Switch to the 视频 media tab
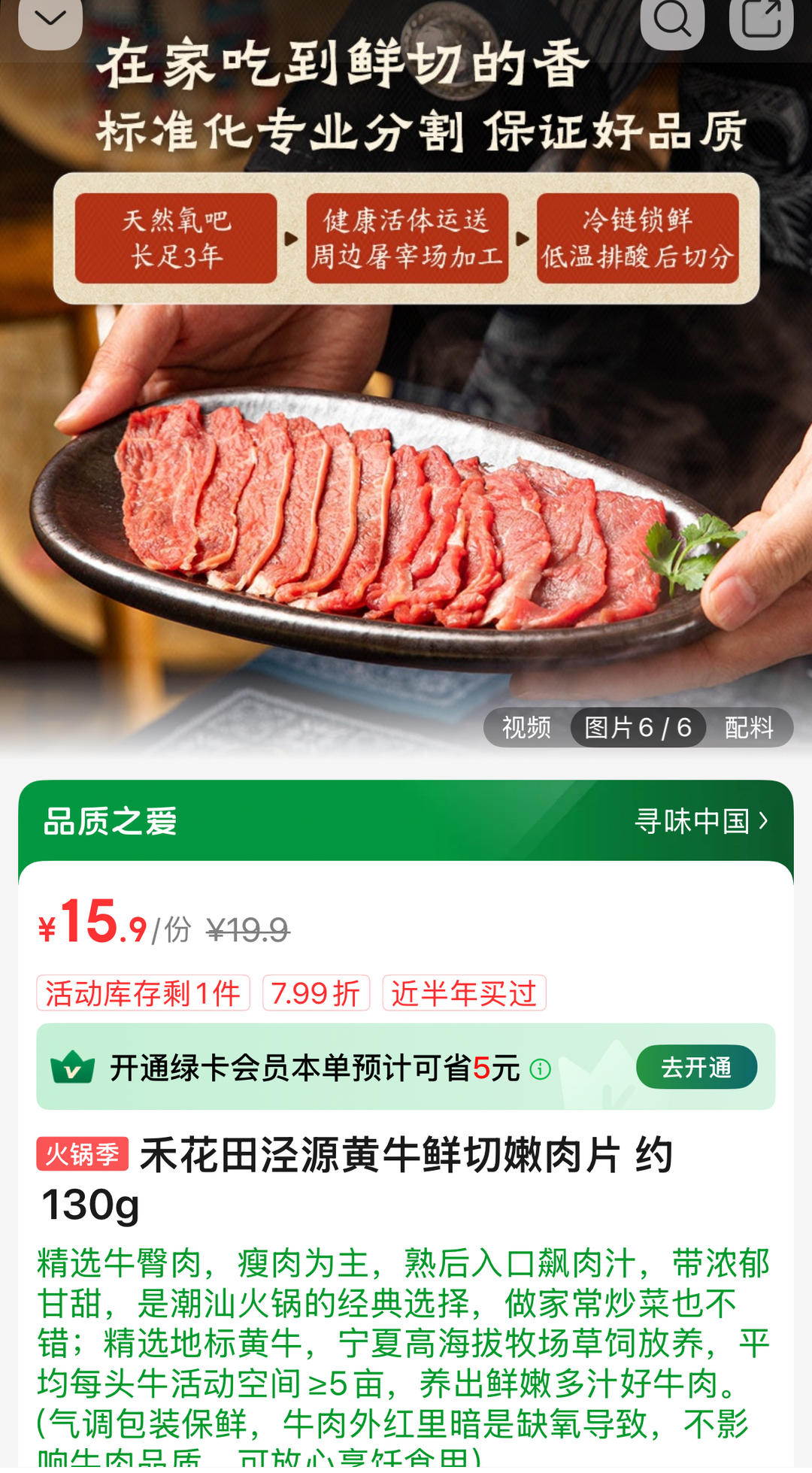The height and width of the screenshot is (1473, 812). [526, 727]
